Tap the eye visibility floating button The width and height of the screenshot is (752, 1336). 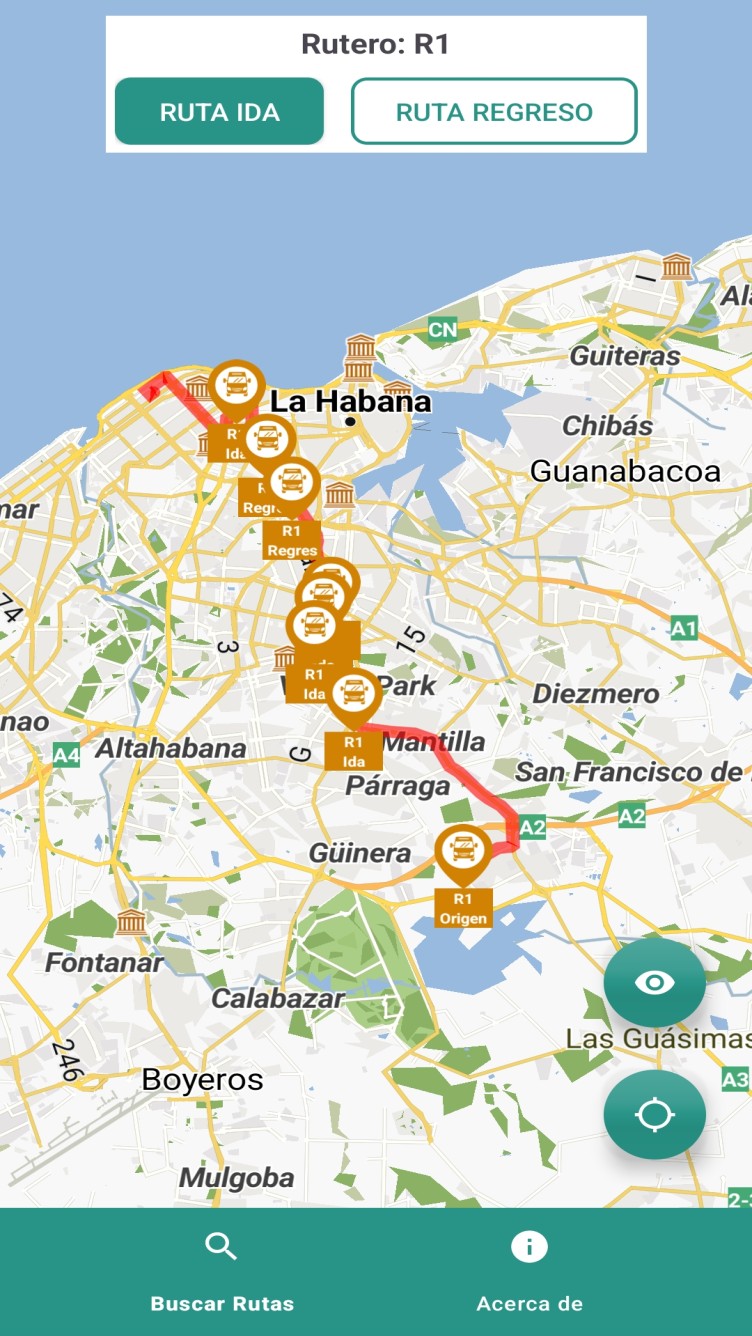tap(654, 983)
